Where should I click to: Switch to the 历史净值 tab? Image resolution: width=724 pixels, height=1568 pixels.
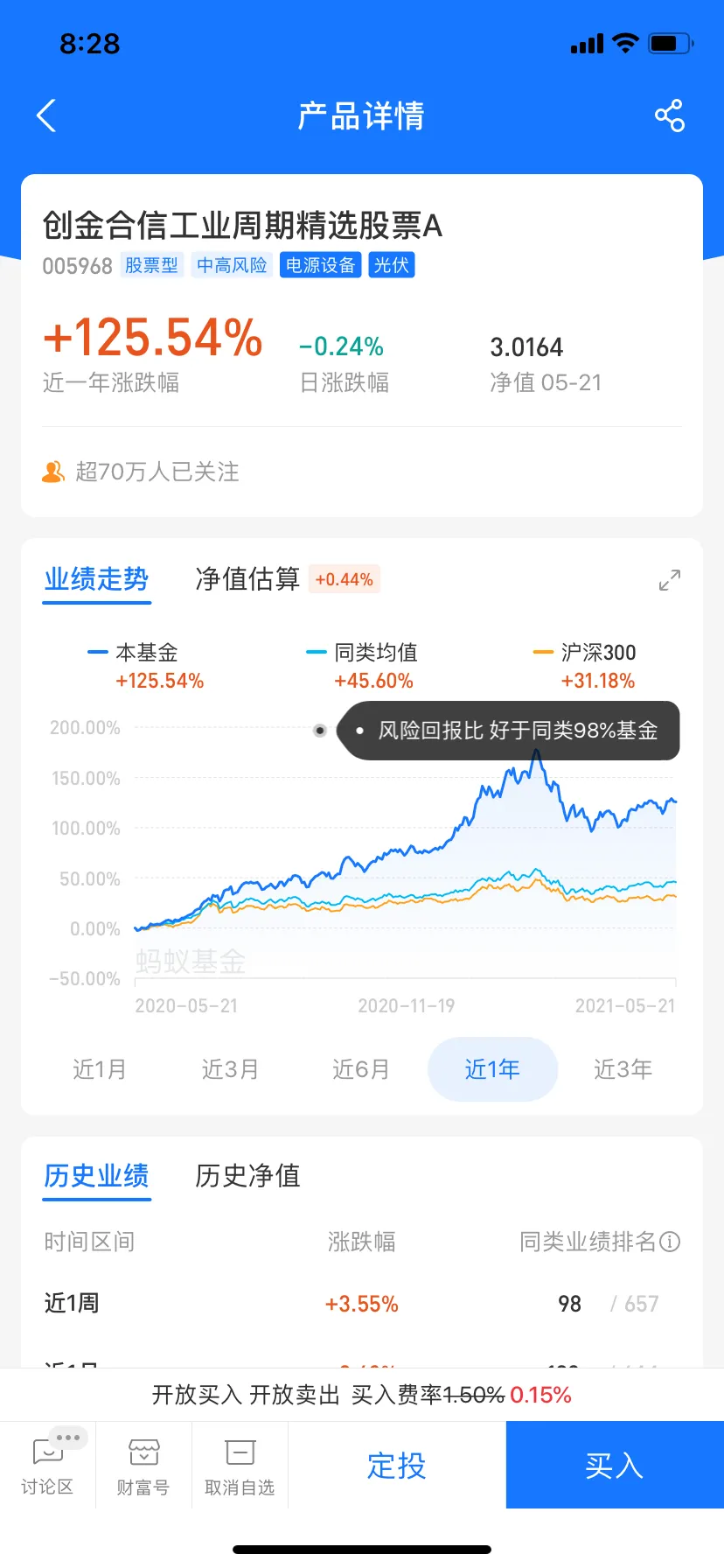247,1176
